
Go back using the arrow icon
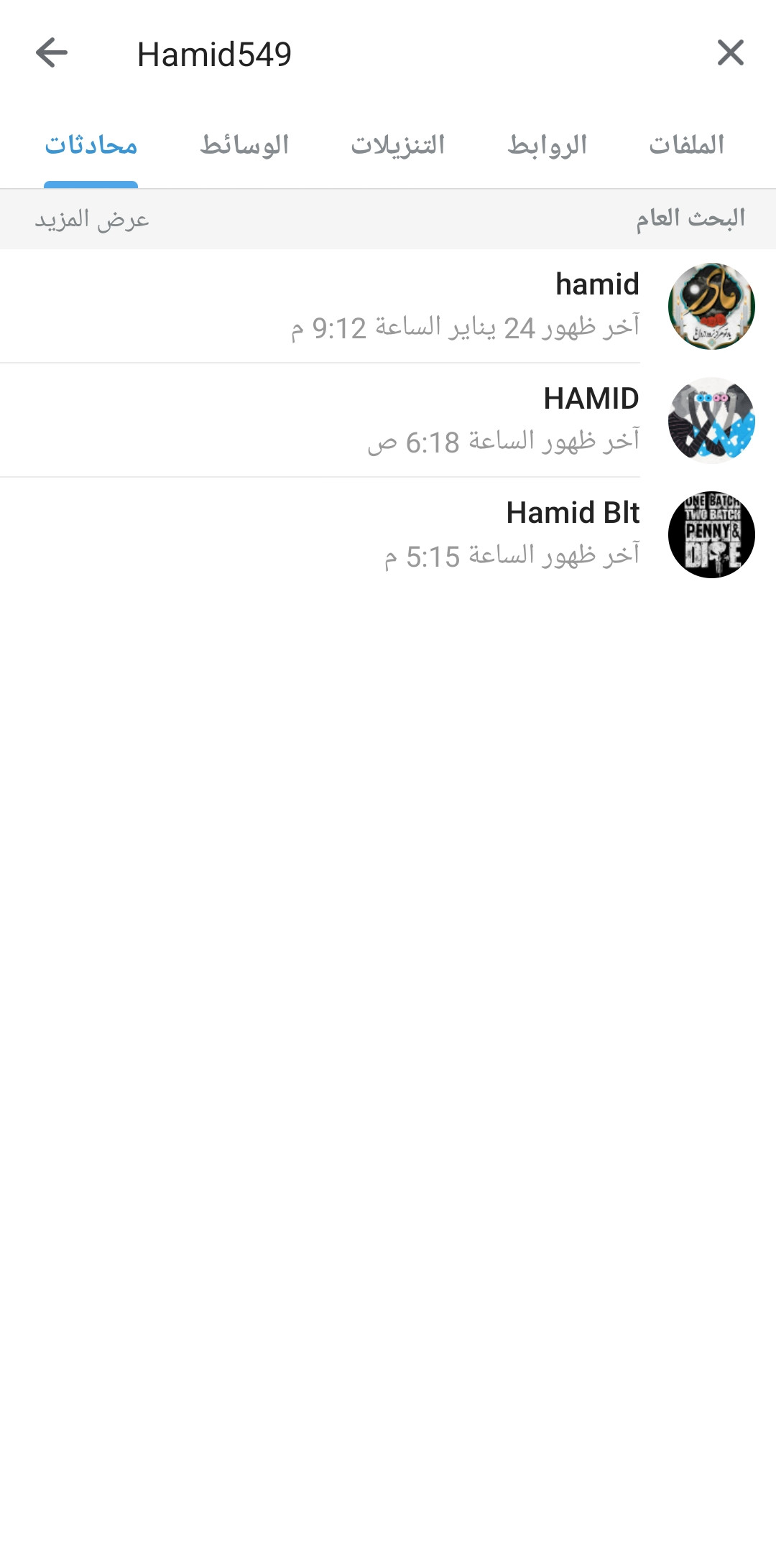tap(52, 53)
